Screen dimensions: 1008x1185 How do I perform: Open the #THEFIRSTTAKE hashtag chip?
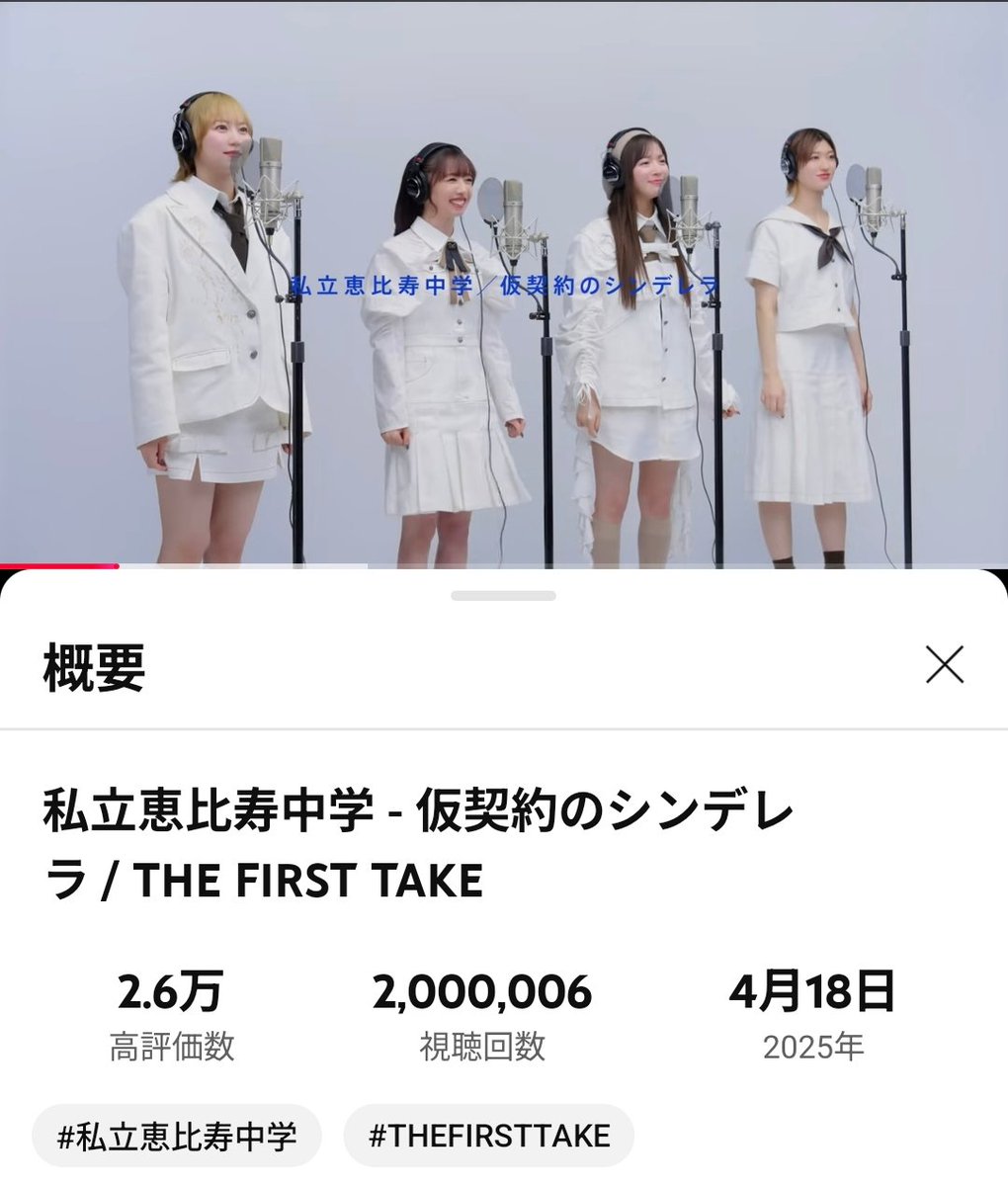(x=489, y=1136)
